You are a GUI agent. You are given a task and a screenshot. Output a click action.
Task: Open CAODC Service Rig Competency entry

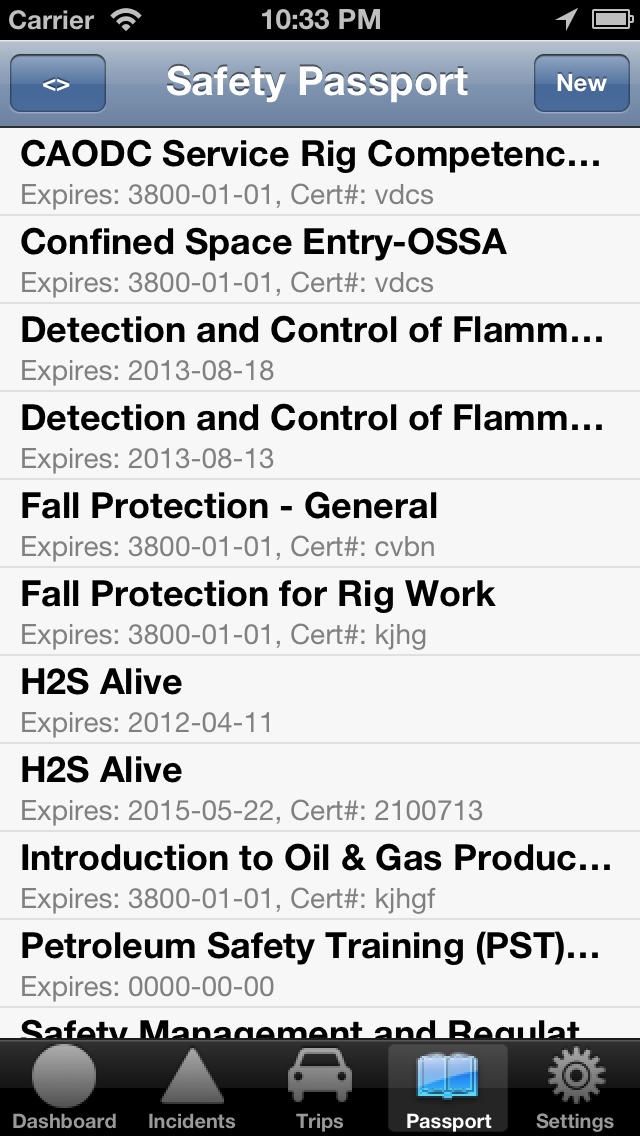pyautogui.click(x=320, y=171)
